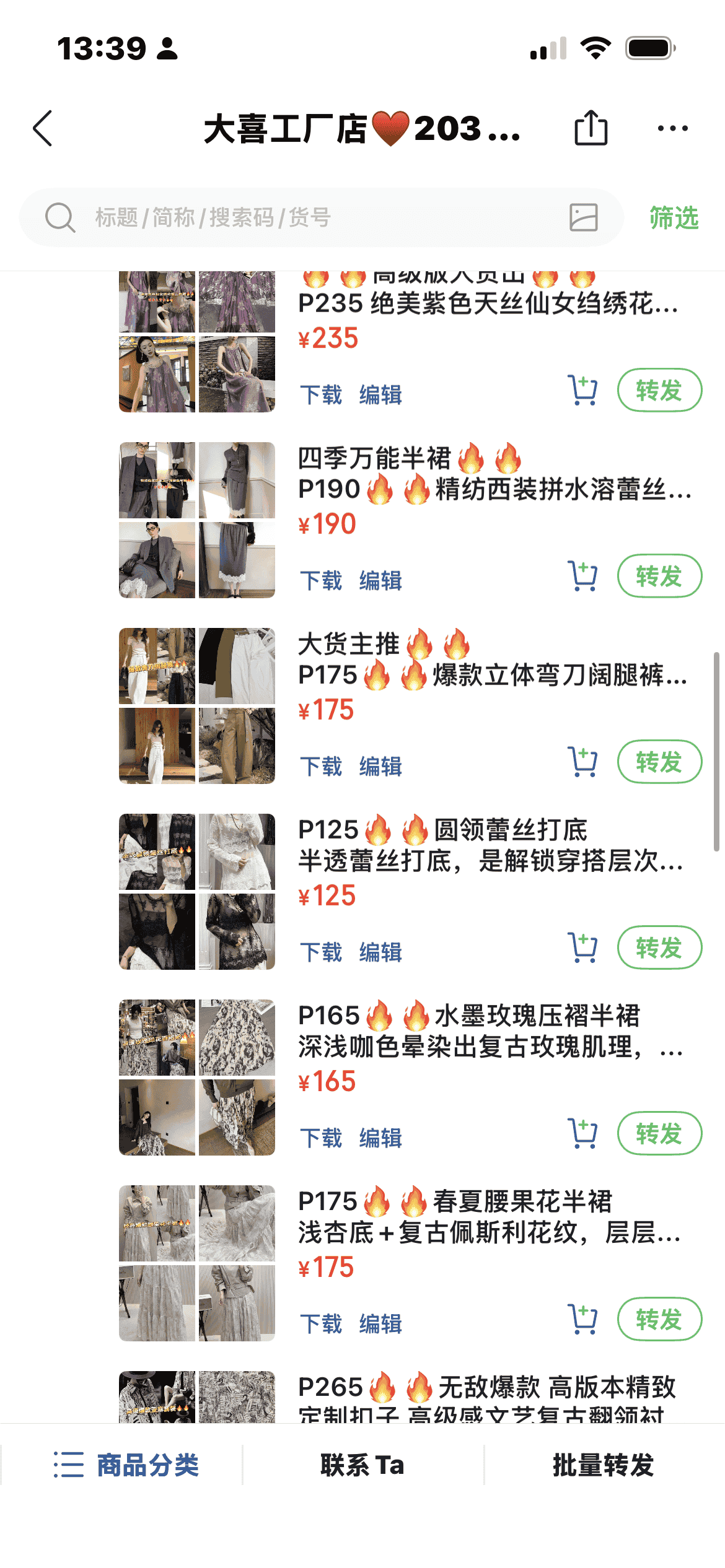Screen dimensions: 725x1568
Task: Forward the P165 水墨玫瑰压褶半裙
Action: coord(659,1133)
